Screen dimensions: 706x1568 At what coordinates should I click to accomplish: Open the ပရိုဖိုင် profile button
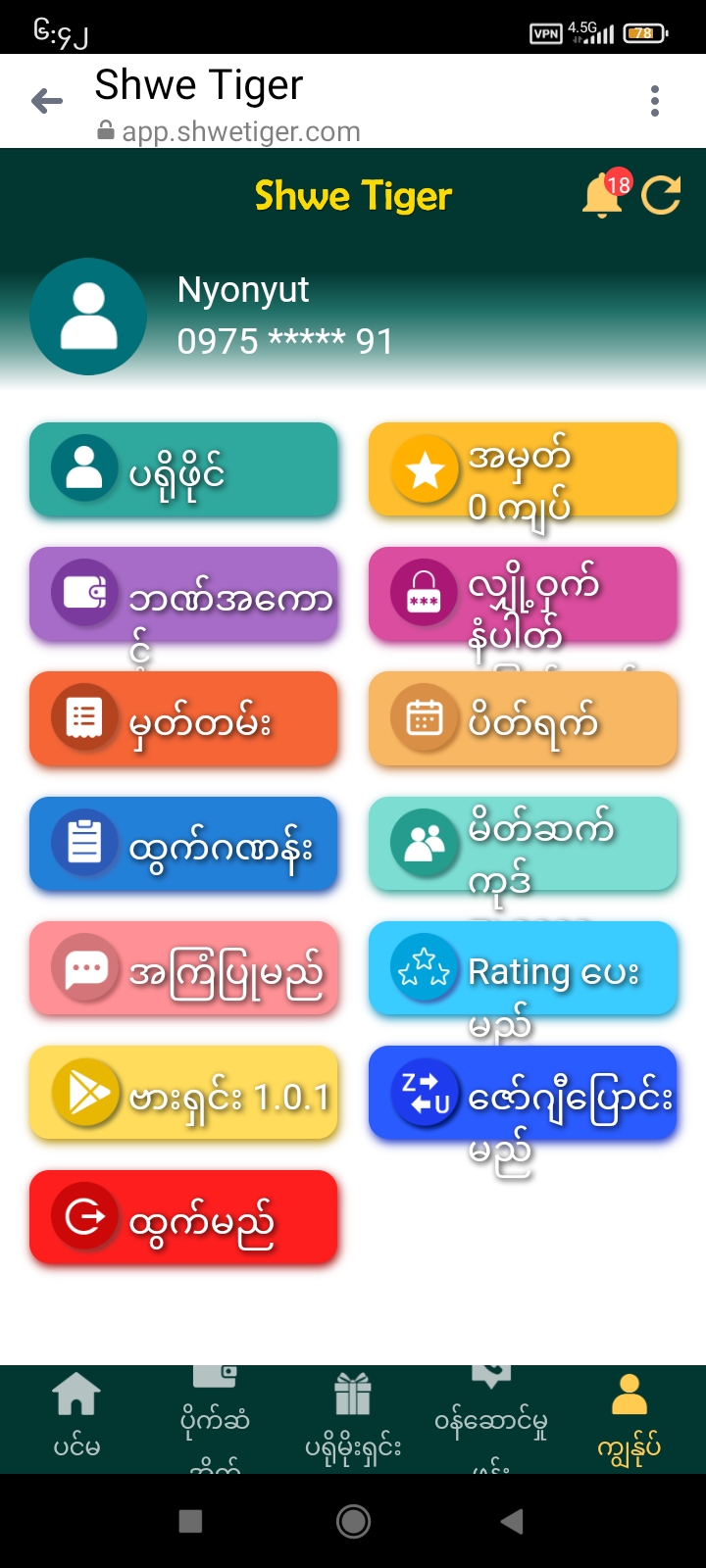(x=183, y=470)
